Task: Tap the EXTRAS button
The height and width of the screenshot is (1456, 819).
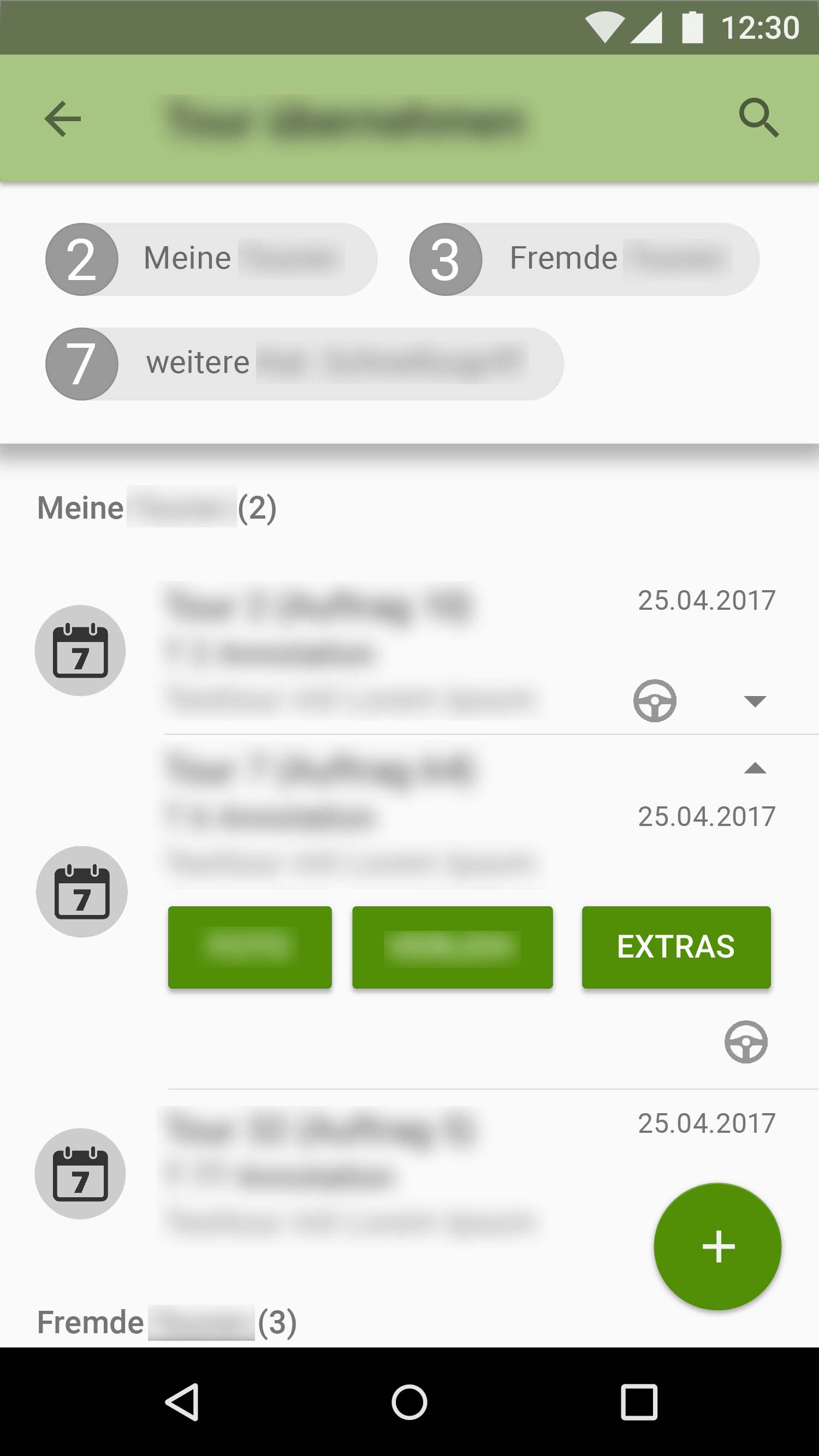Action: click(x=676, y=947)
